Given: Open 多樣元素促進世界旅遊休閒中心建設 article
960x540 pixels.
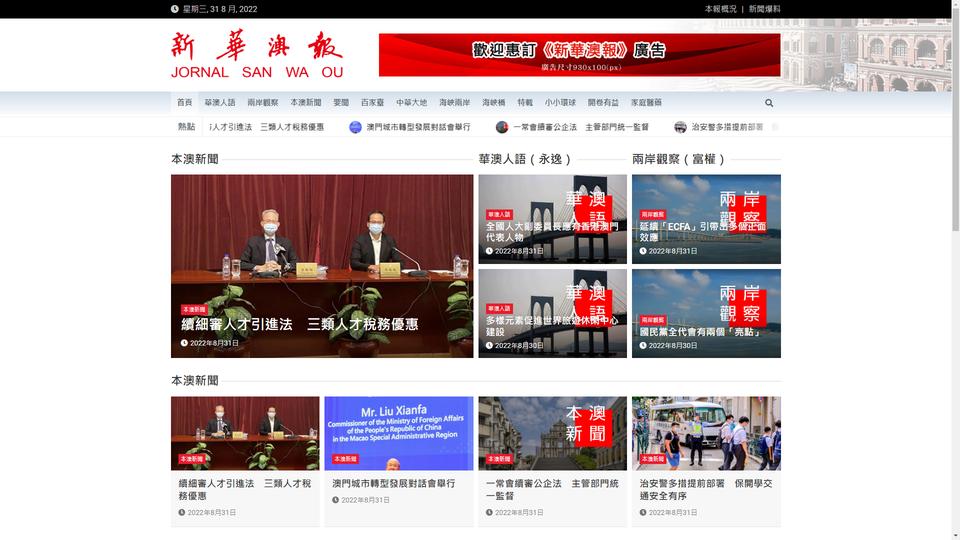Looking at the screenshot, I should (x=552, y=326).
